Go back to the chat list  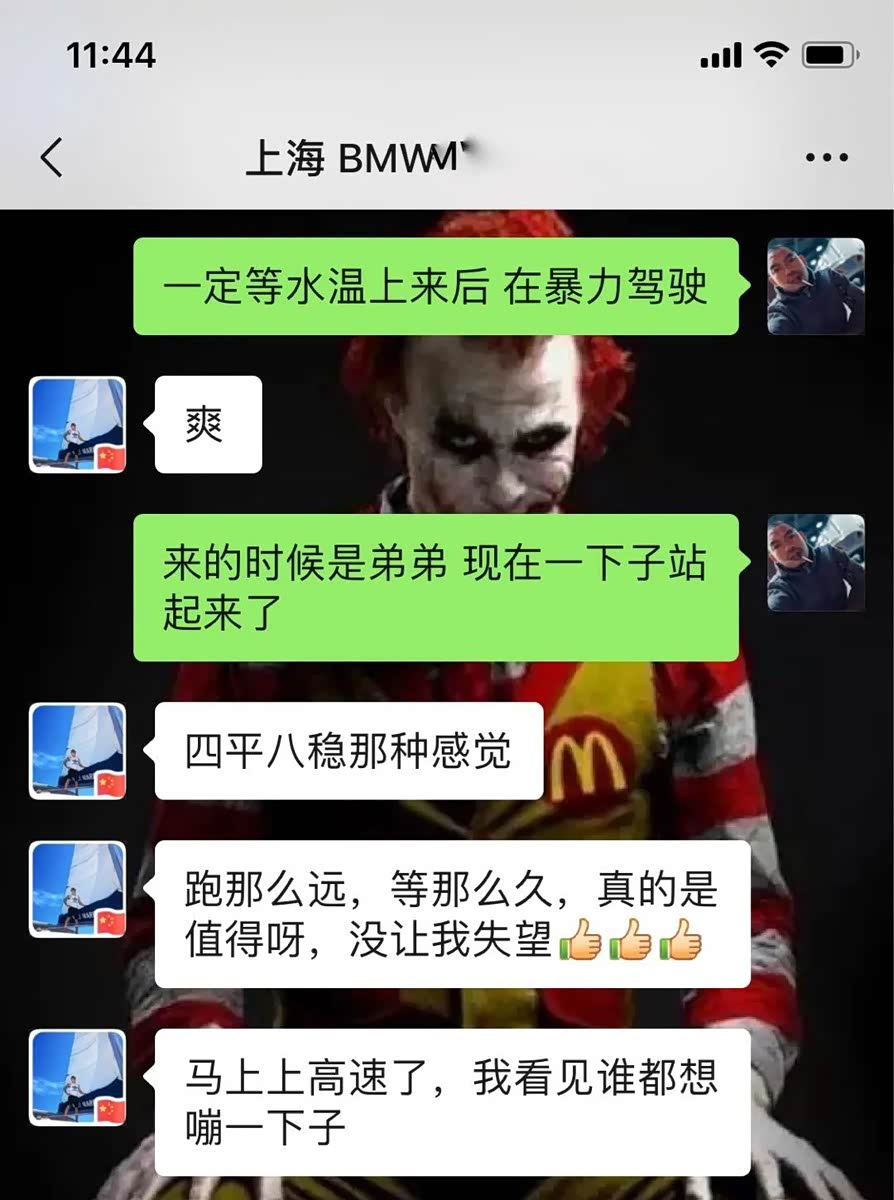[x=52, y=158]
